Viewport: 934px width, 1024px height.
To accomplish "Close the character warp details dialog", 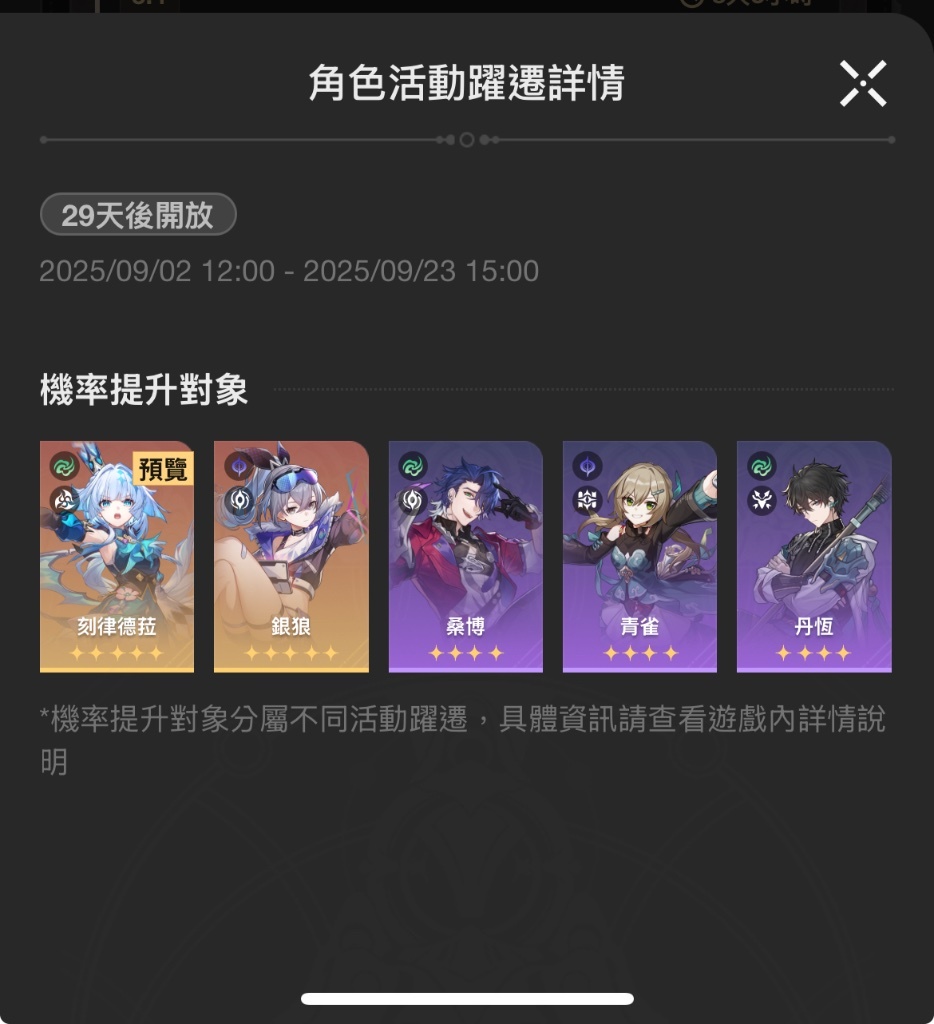I will [862, 83].
